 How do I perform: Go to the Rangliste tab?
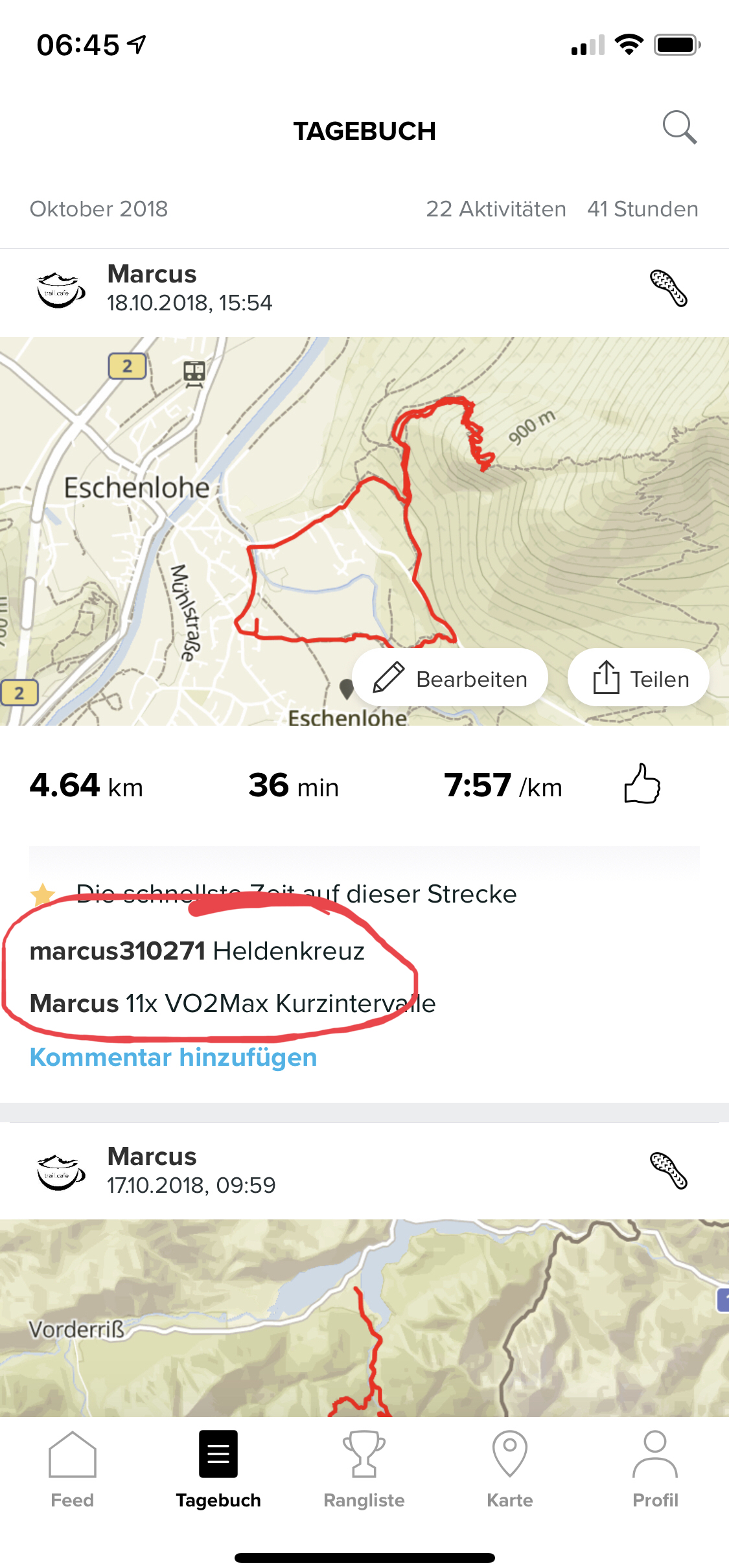pyautogui.click(x=364, y=1468)
